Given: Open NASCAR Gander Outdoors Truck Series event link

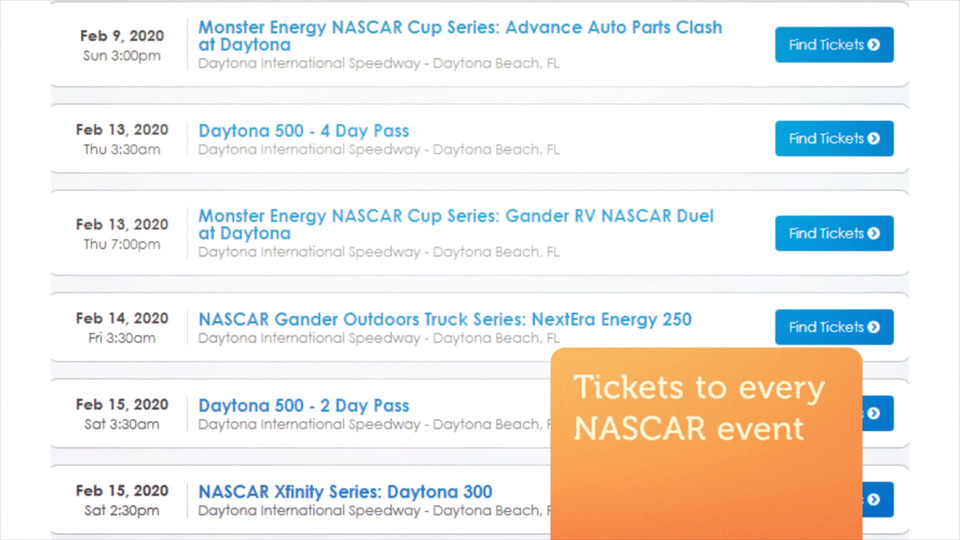Looking at the screenshot, I should [x=444, y=320].
